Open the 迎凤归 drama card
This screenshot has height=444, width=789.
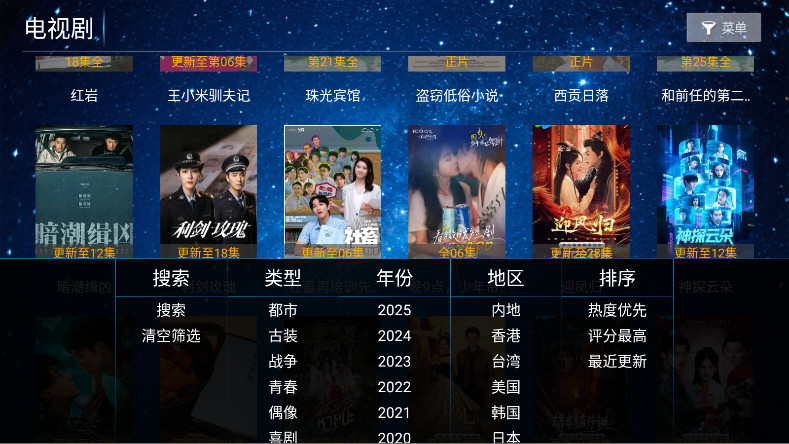(581, 188)
